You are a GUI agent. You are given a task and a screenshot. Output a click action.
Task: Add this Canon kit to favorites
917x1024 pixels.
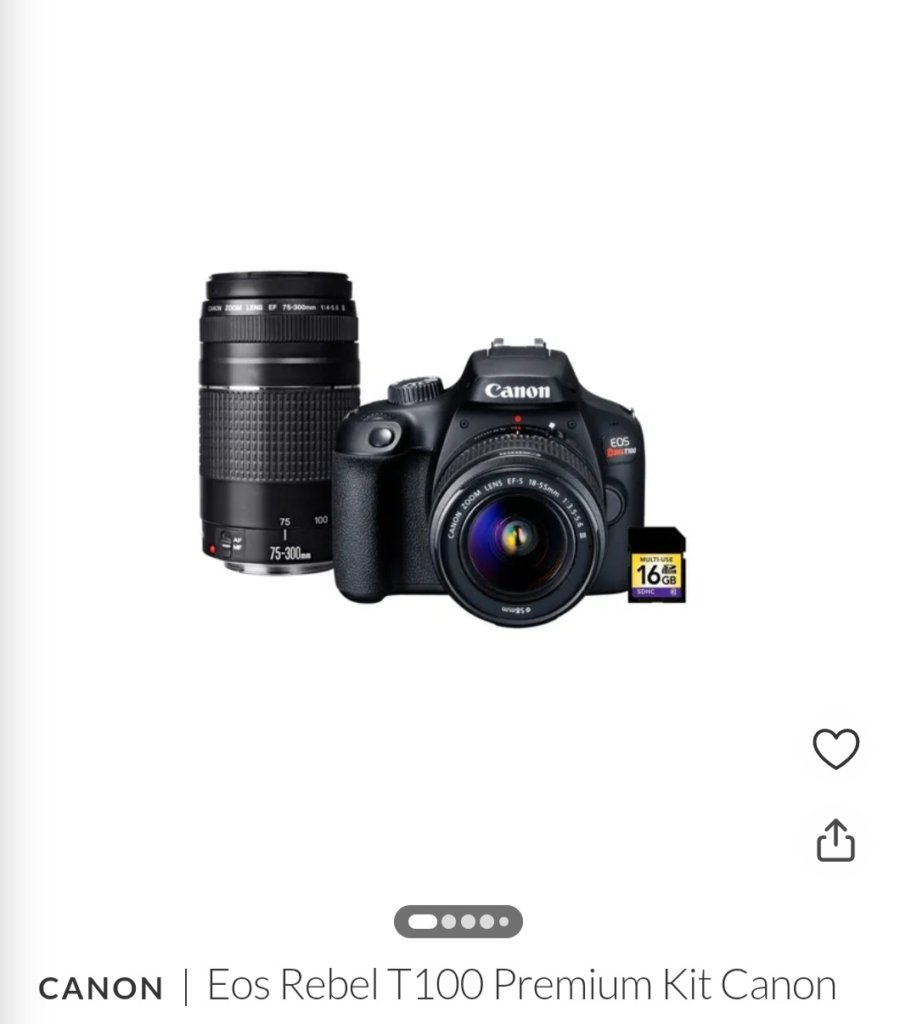tap(835, 749)
